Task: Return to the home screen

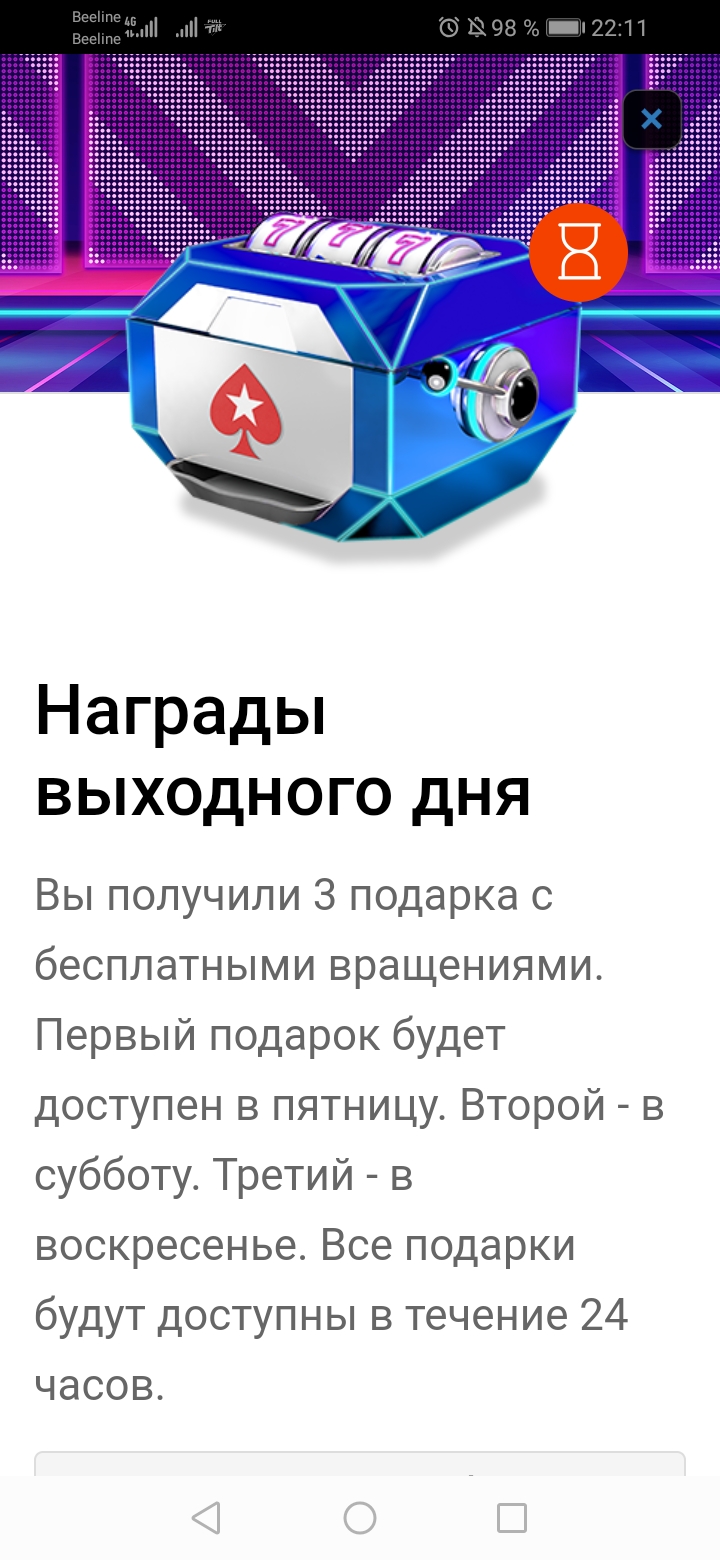Action: click(x=360, y=1518)
